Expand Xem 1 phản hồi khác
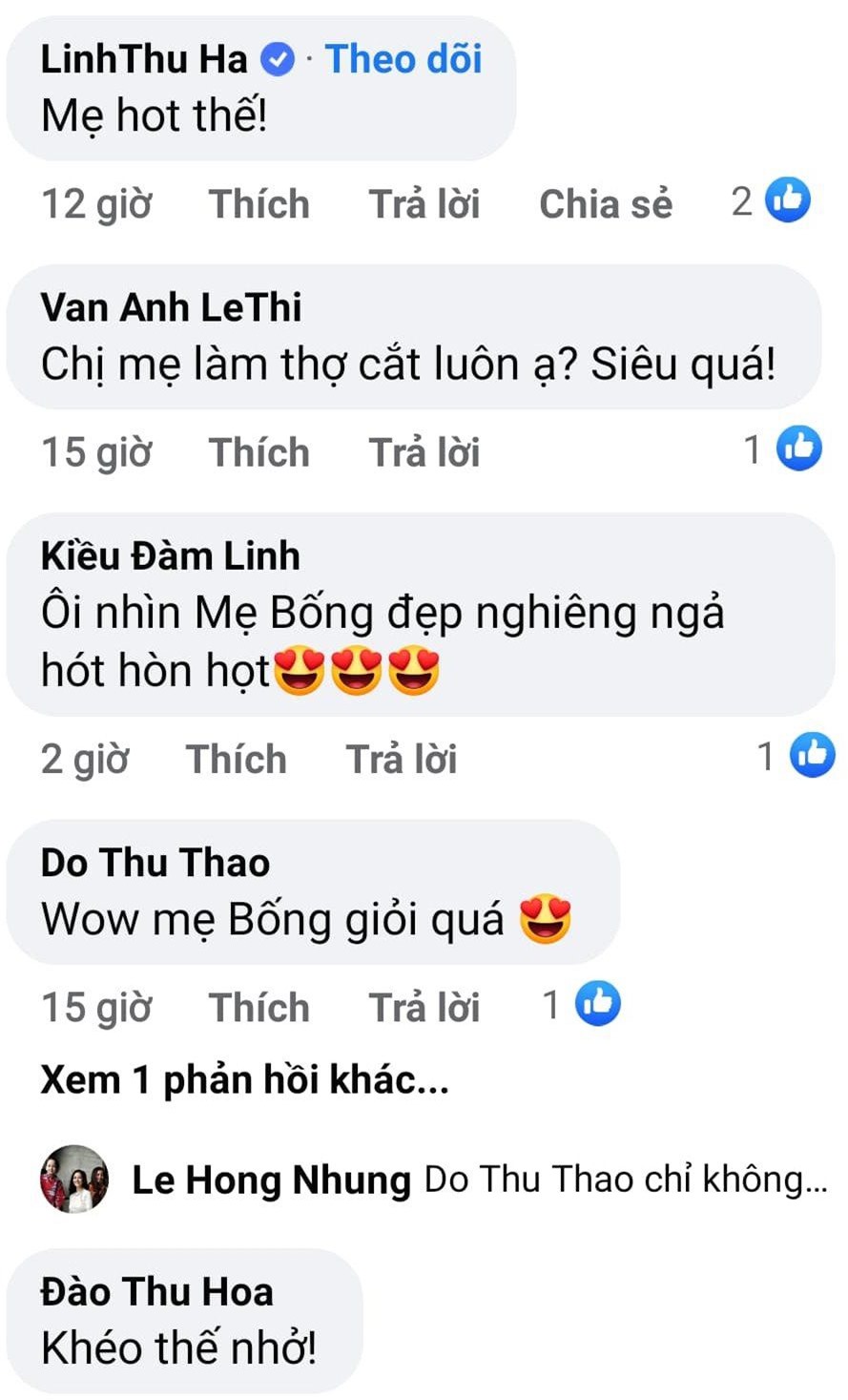This screenshot has width=848, height=1400. [x=244, y=1080]
